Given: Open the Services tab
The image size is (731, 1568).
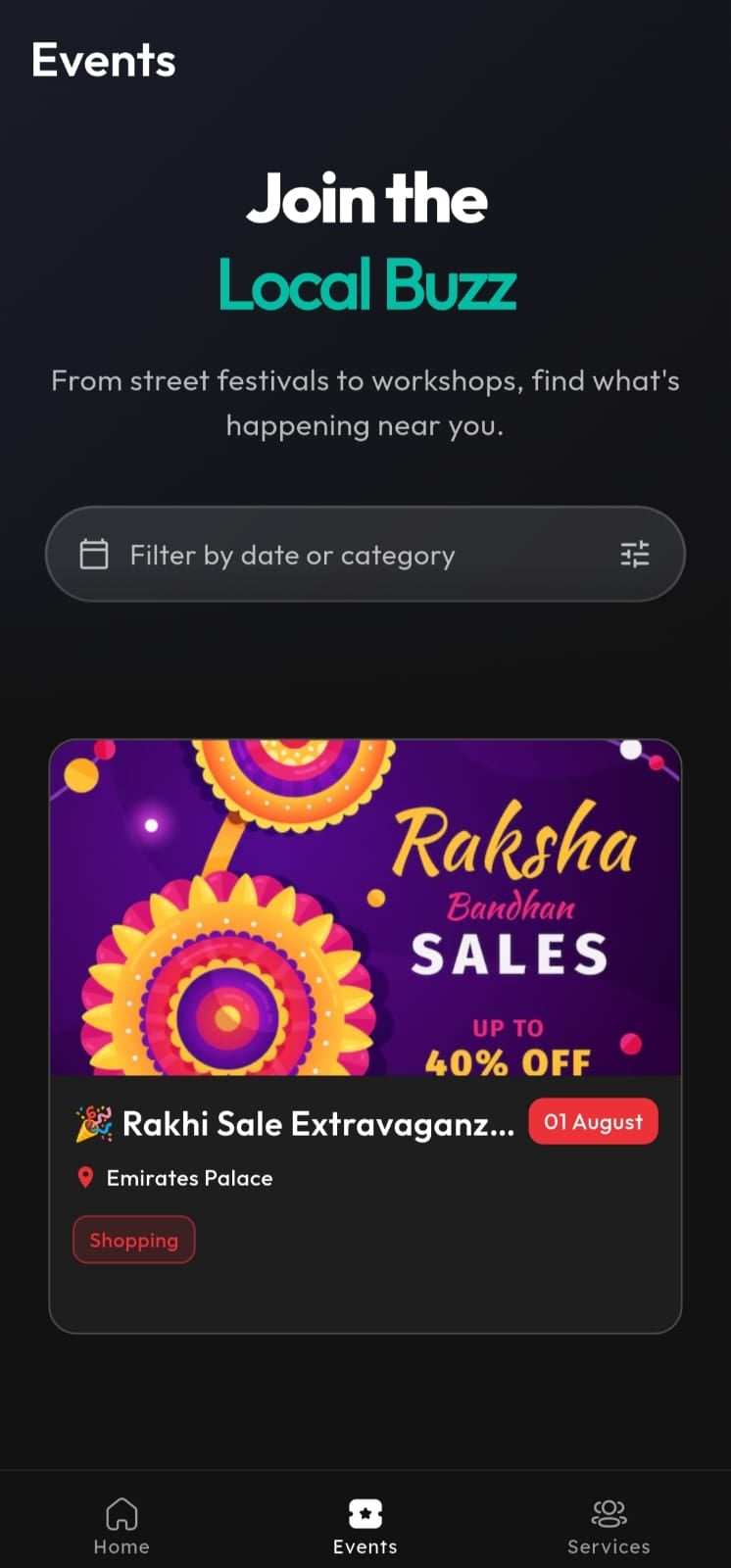Looking at the screenshot, I should [609, 1525].
